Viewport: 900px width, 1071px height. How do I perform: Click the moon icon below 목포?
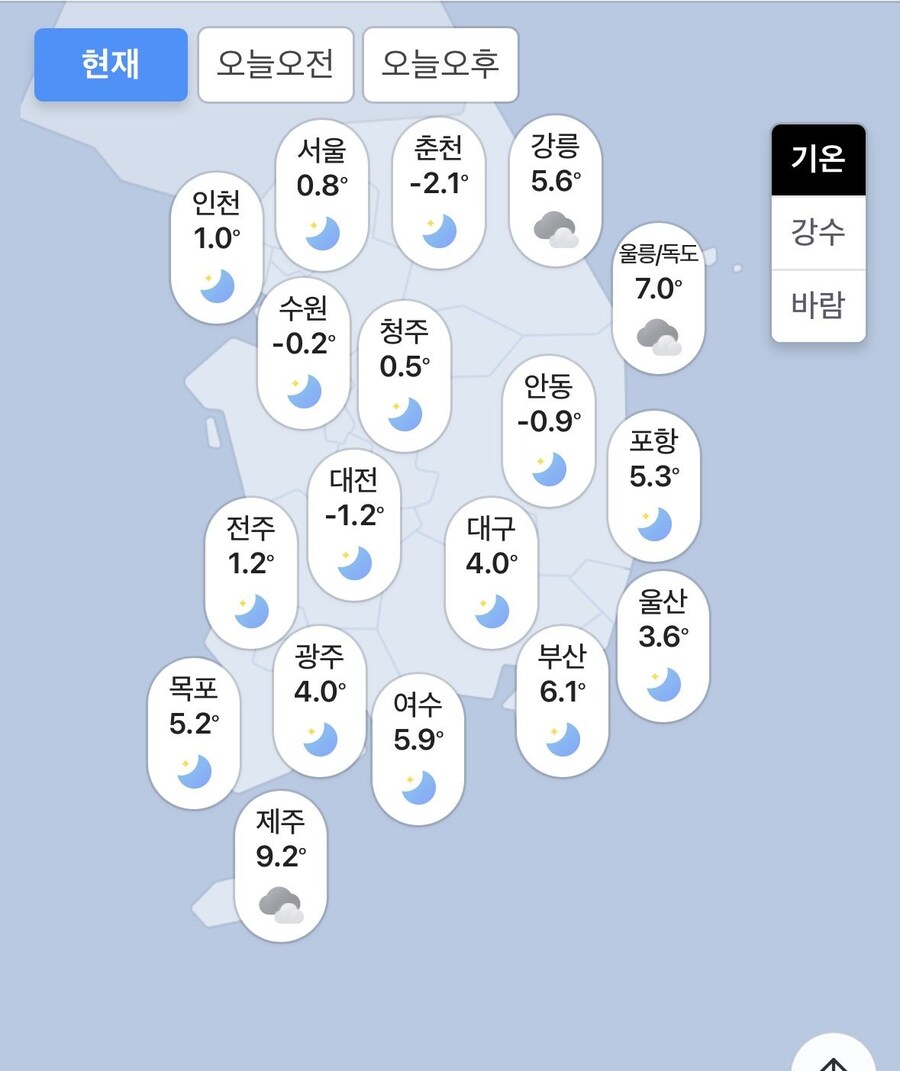click(x=195, y=769)
